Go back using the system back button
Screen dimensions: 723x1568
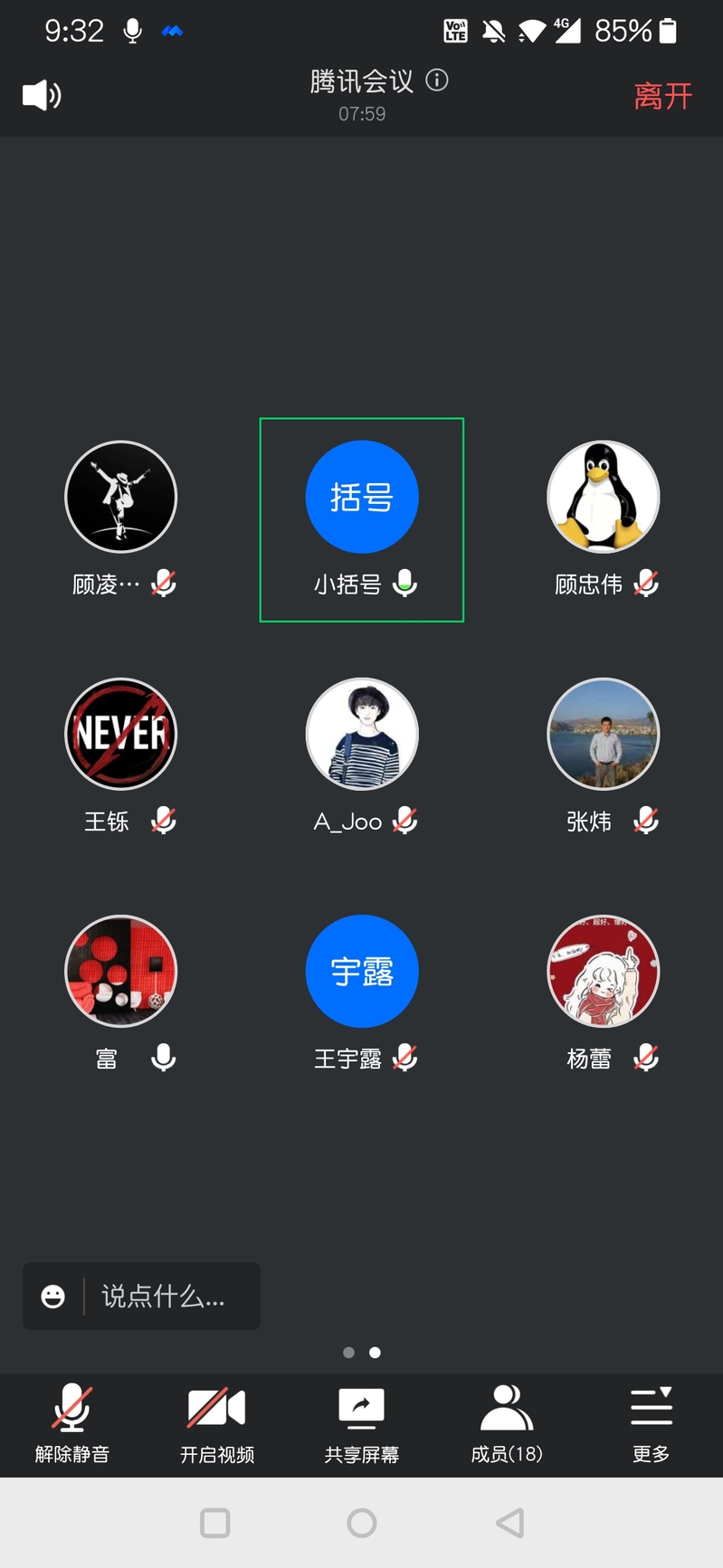click(x=509, y=1523)
